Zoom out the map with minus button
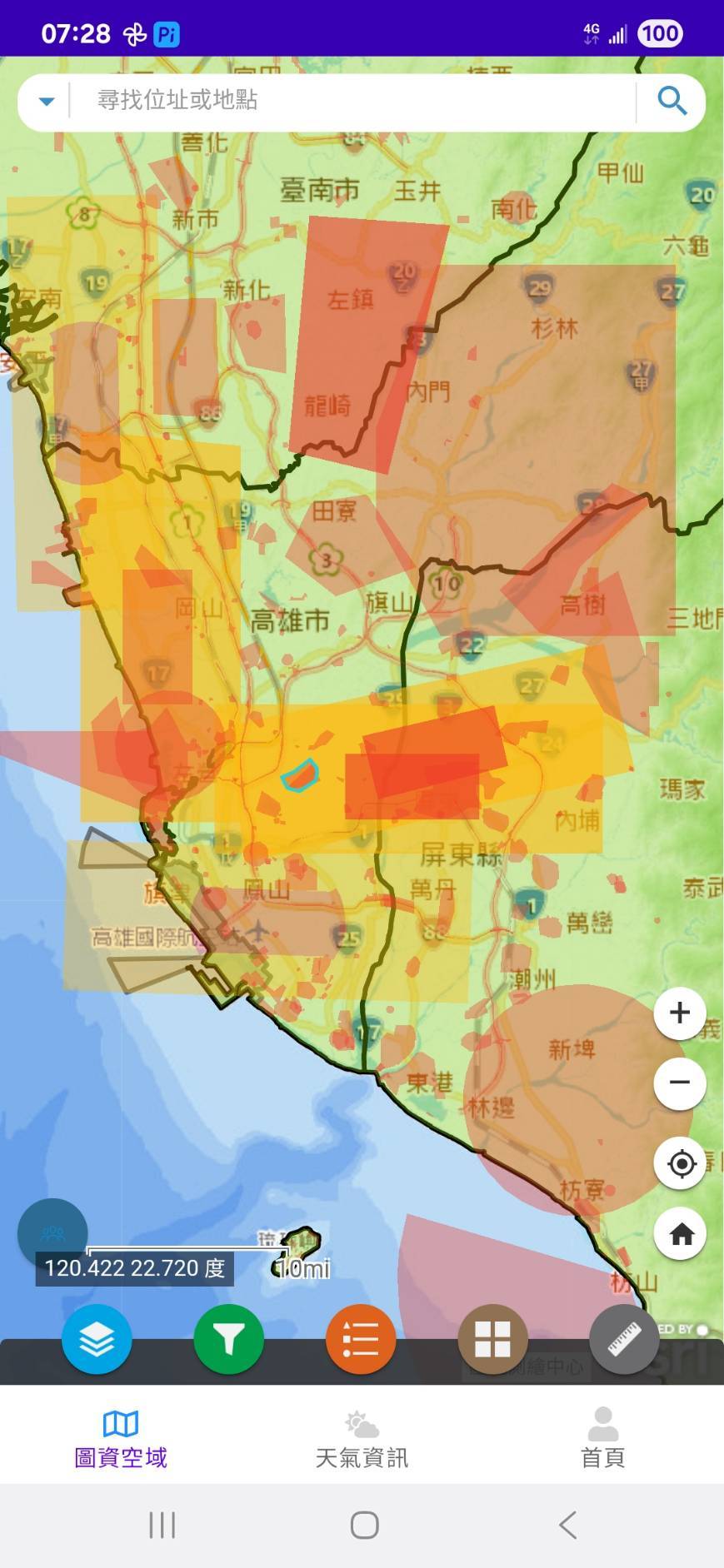Screen dimensions: 724x1568 click(680, 1083)
